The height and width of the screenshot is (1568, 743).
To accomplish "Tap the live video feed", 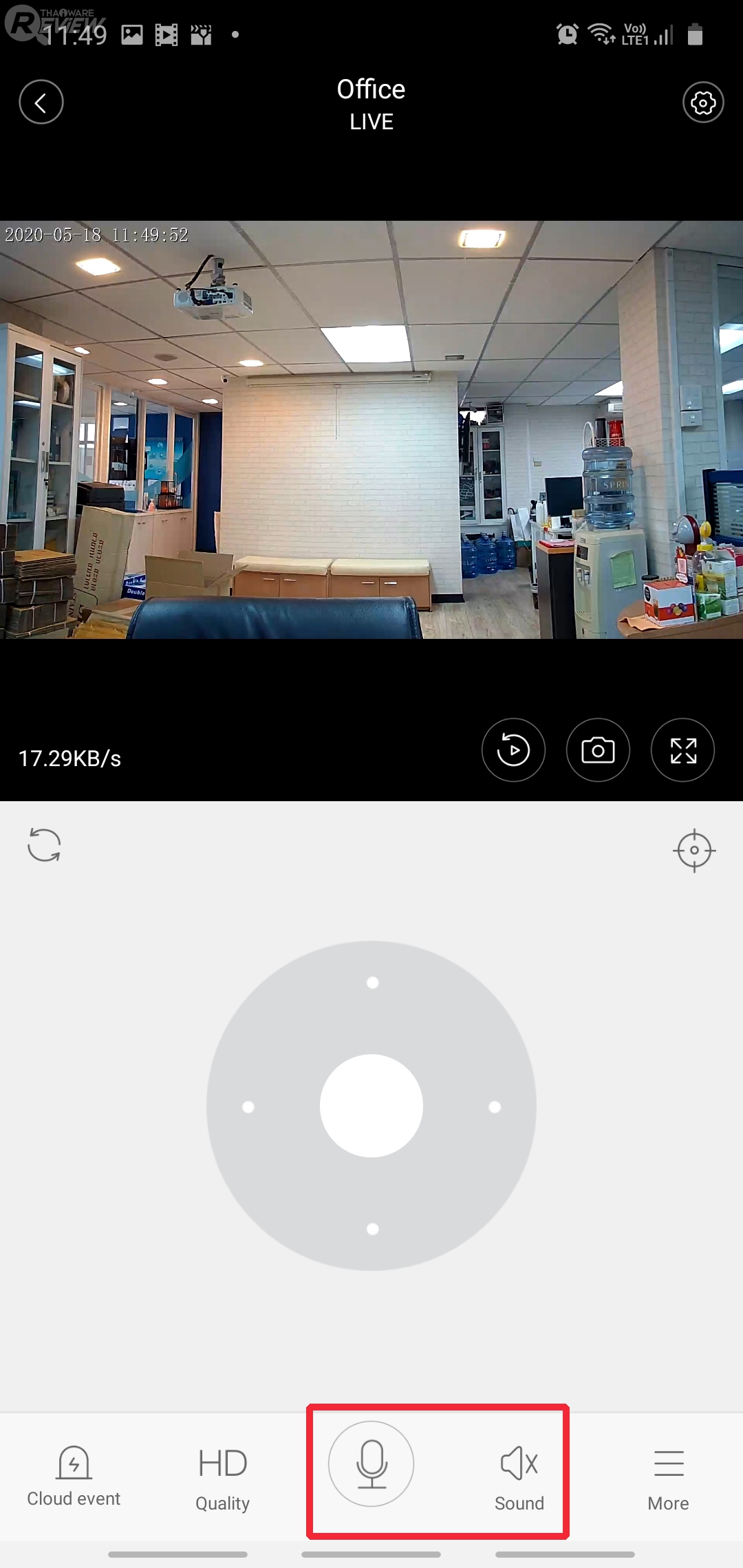I will click(371, 430).
